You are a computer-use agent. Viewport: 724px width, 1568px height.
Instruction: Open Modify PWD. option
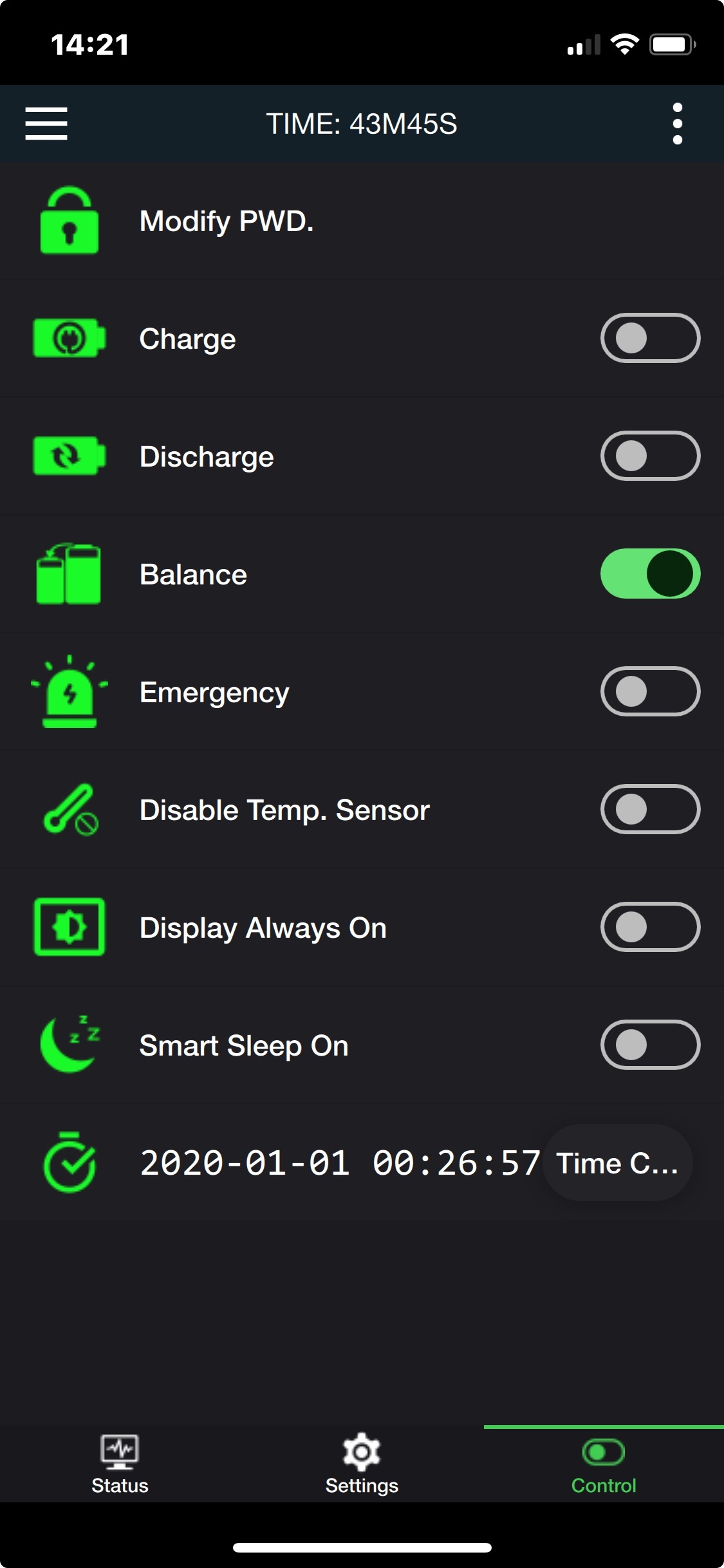point(227,221)
